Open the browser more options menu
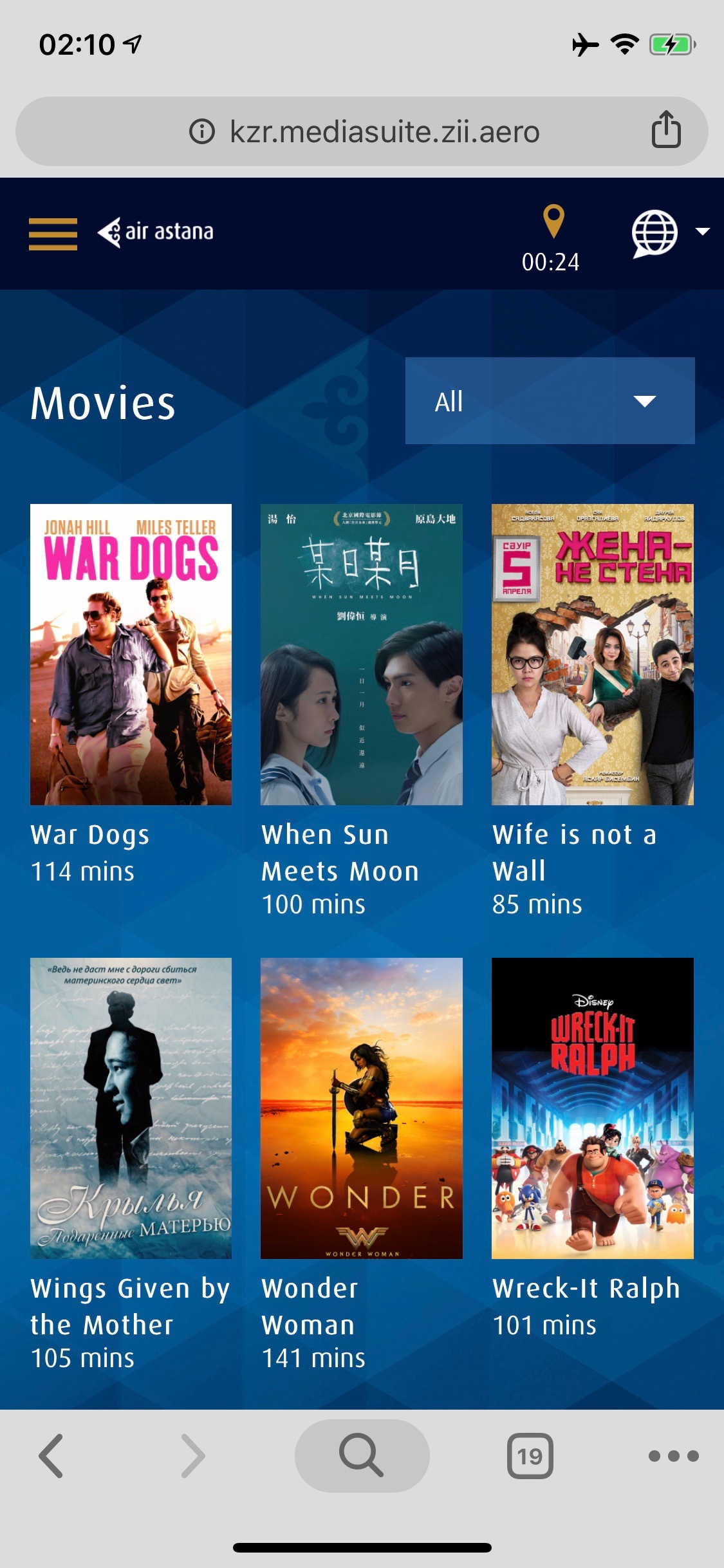 (x=673, y=1455)
